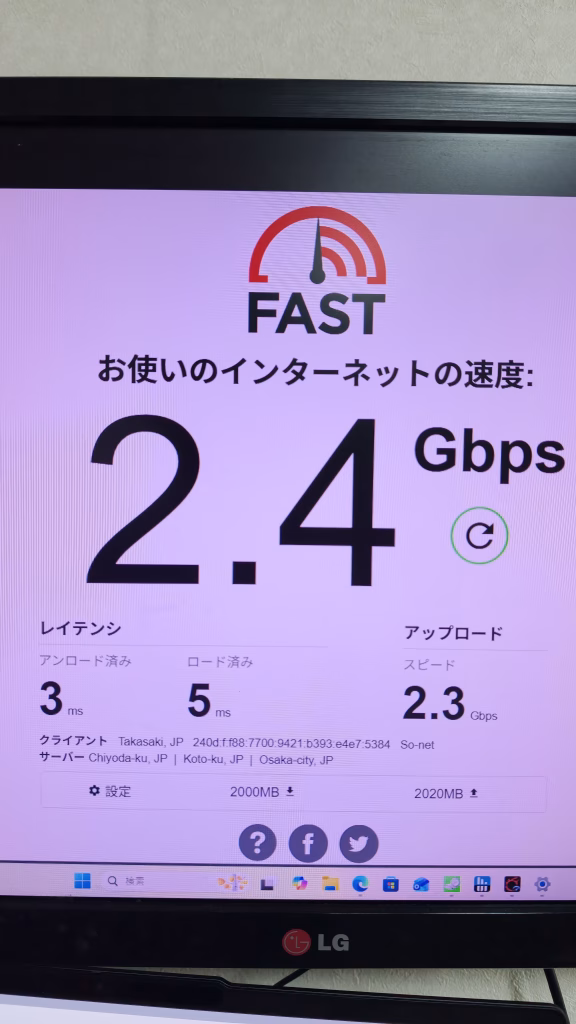Share the result on Facebook
This screenshot has height=1024, width=576.
pyautogui.click(x=308, y=843)
